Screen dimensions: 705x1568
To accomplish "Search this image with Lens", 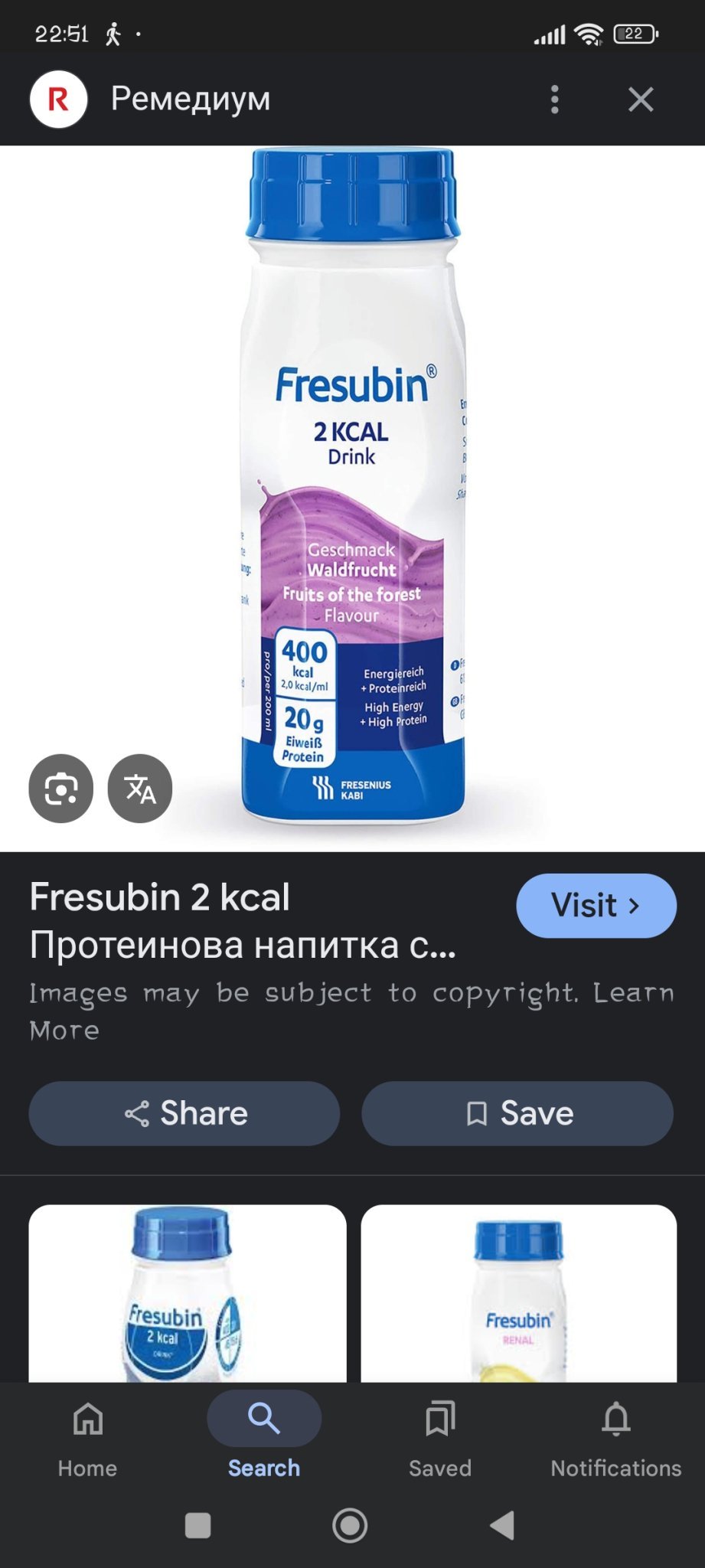I will [x=61, y=789].
